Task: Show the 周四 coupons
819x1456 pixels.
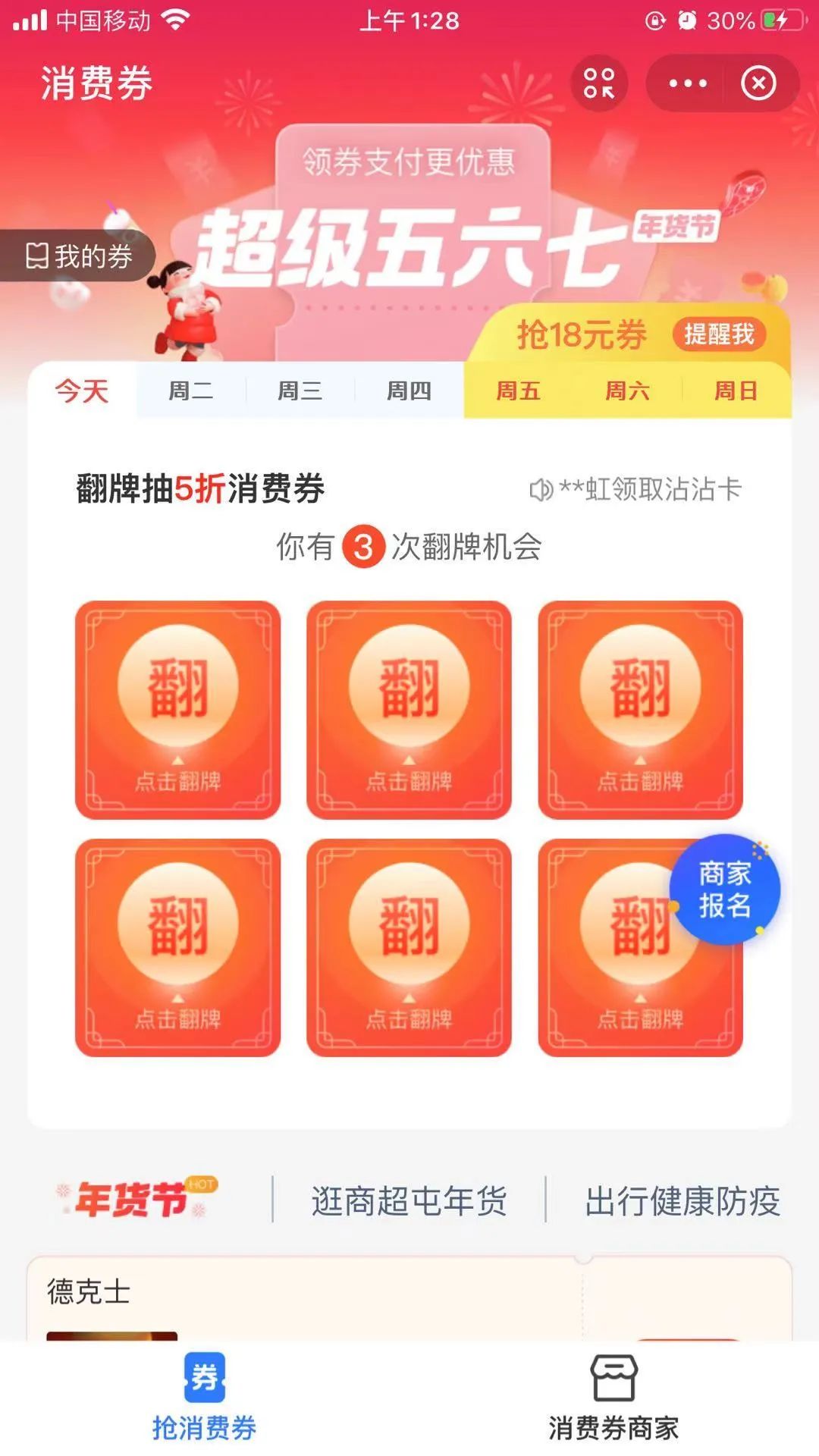Action: (x=409, y=391)
